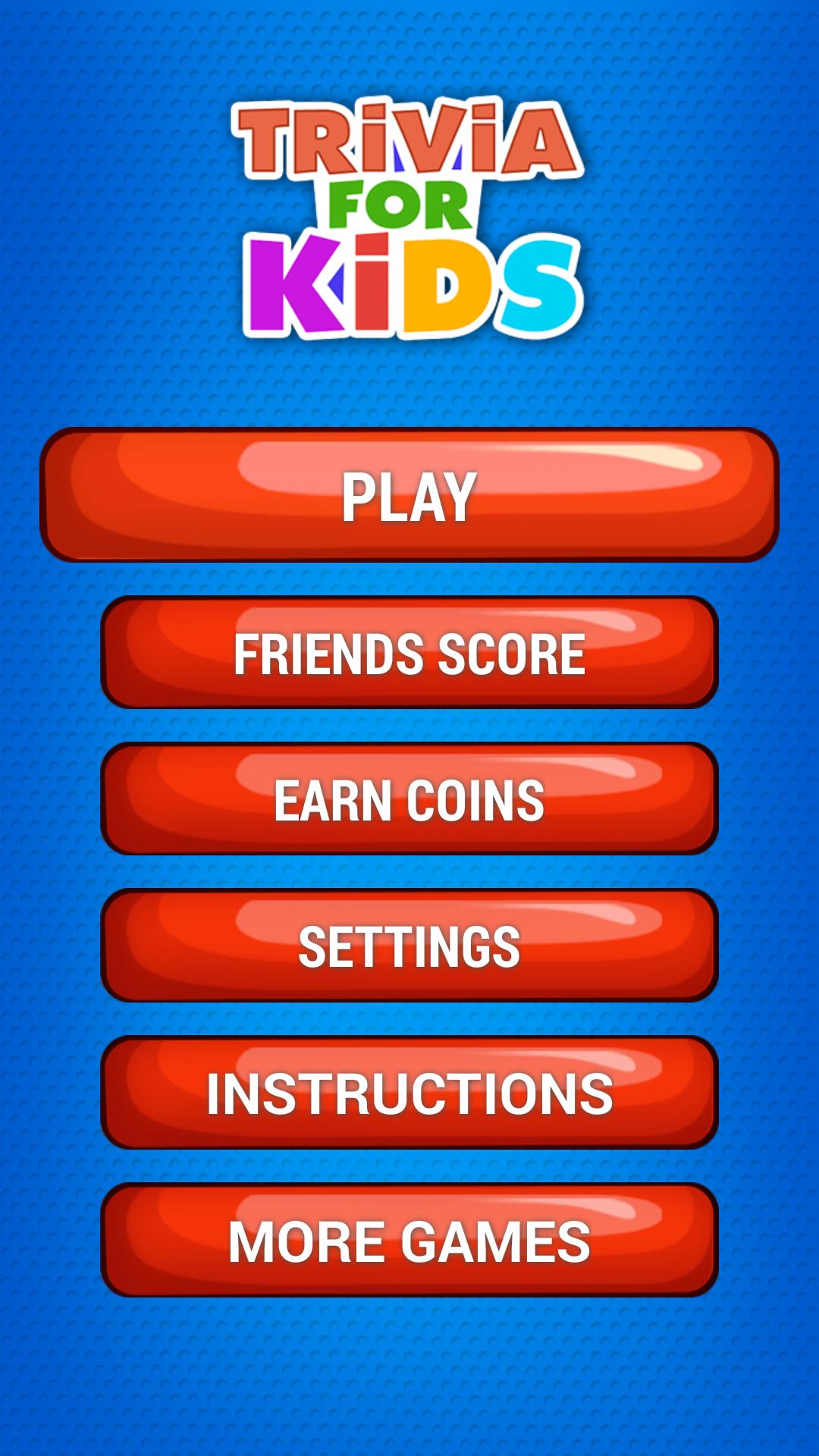Viewport: 819px width, 1456px height.
Task: Select the More Games button
Action: point(409,1240)
